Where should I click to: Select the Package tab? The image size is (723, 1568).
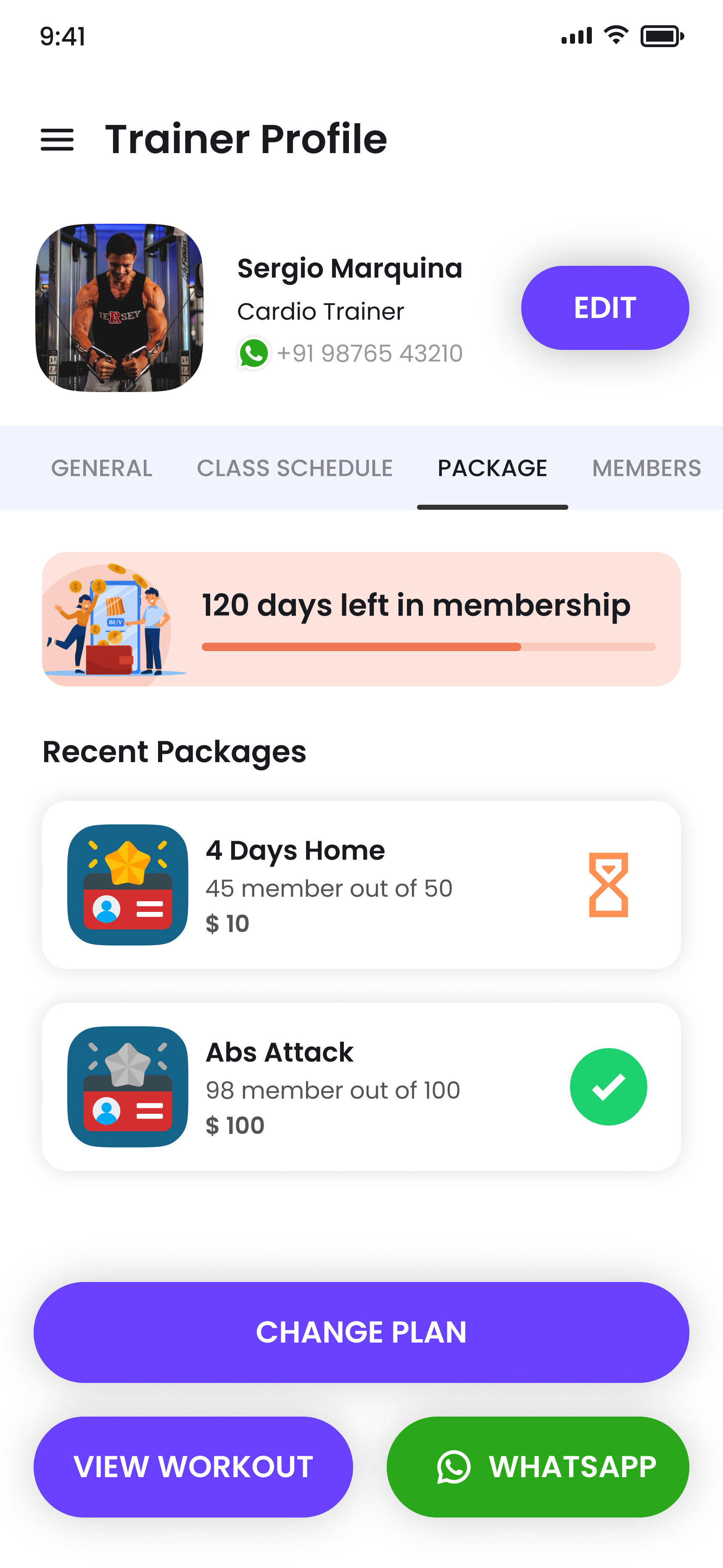(x=492, y=467)
